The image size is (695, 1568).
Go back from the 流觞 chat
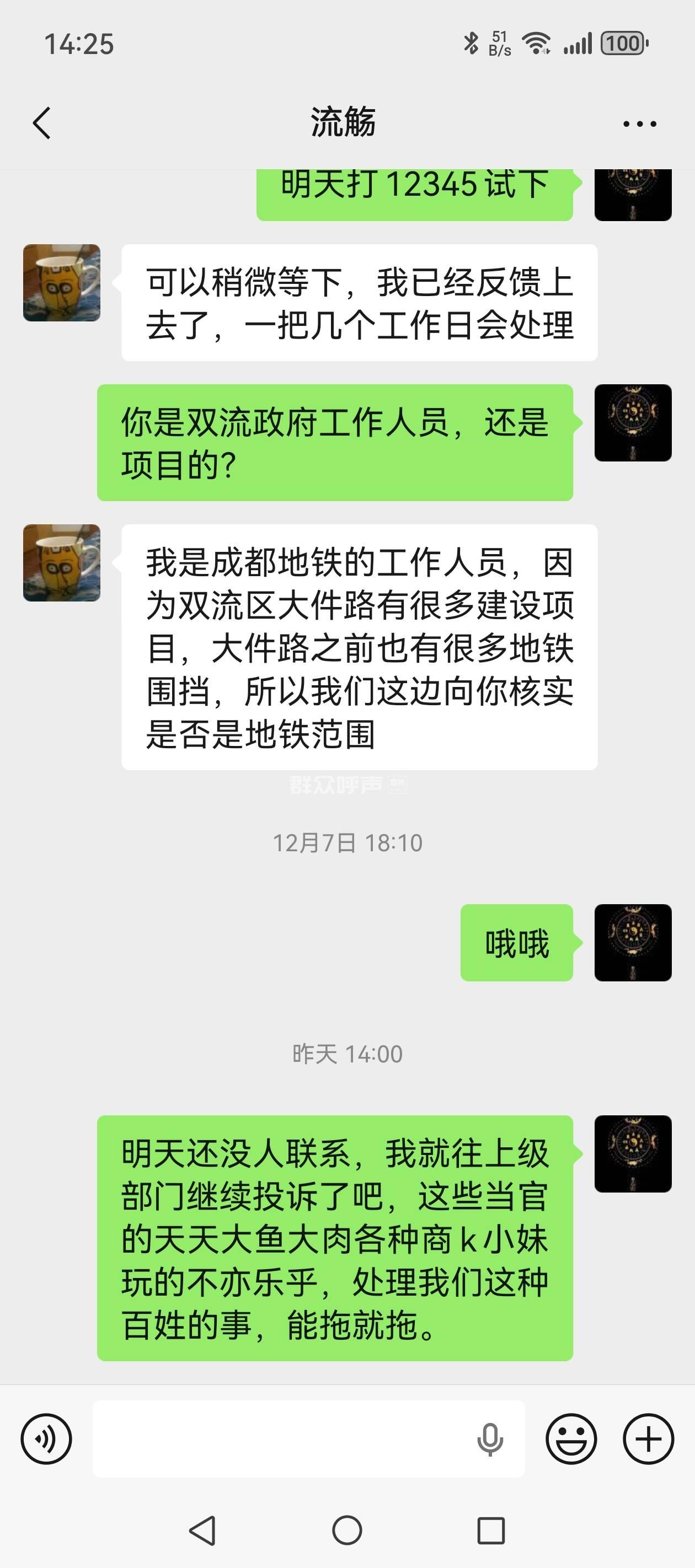[41, 123]
